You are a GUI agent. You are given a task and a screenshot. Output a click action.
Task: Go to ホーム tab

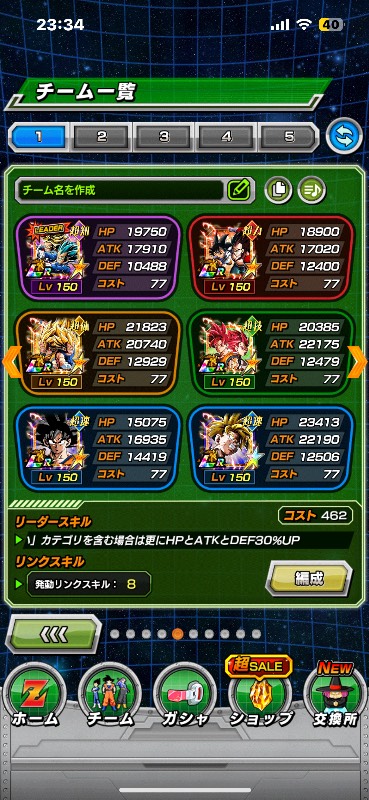click(x=35, y=695)
